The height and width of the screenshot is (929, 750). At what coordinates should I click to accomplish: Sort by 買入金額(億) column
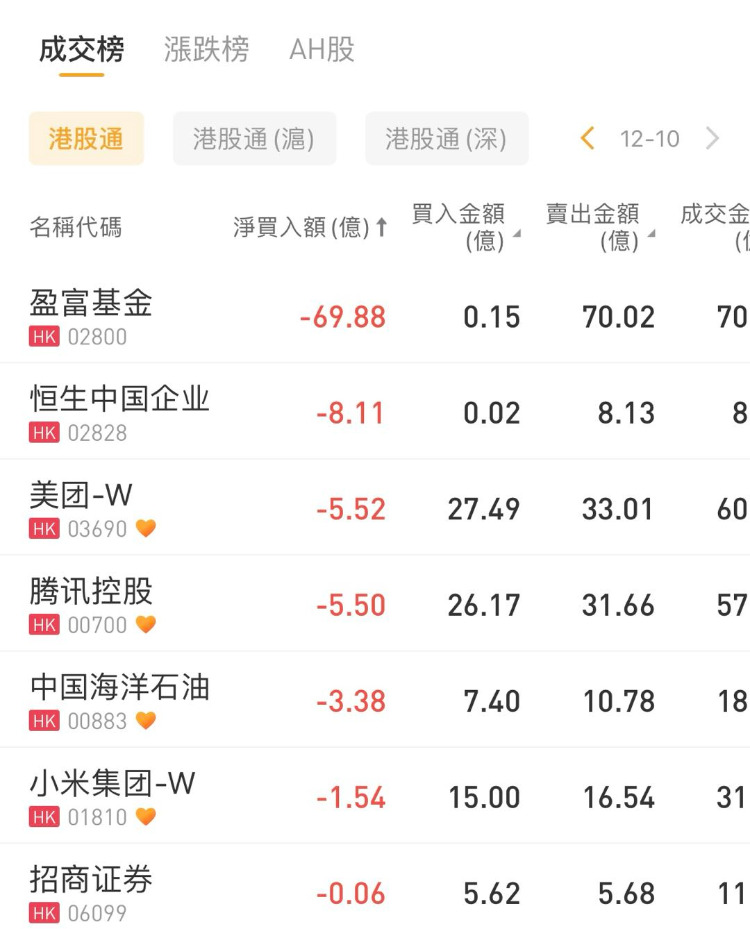(465, 227)
